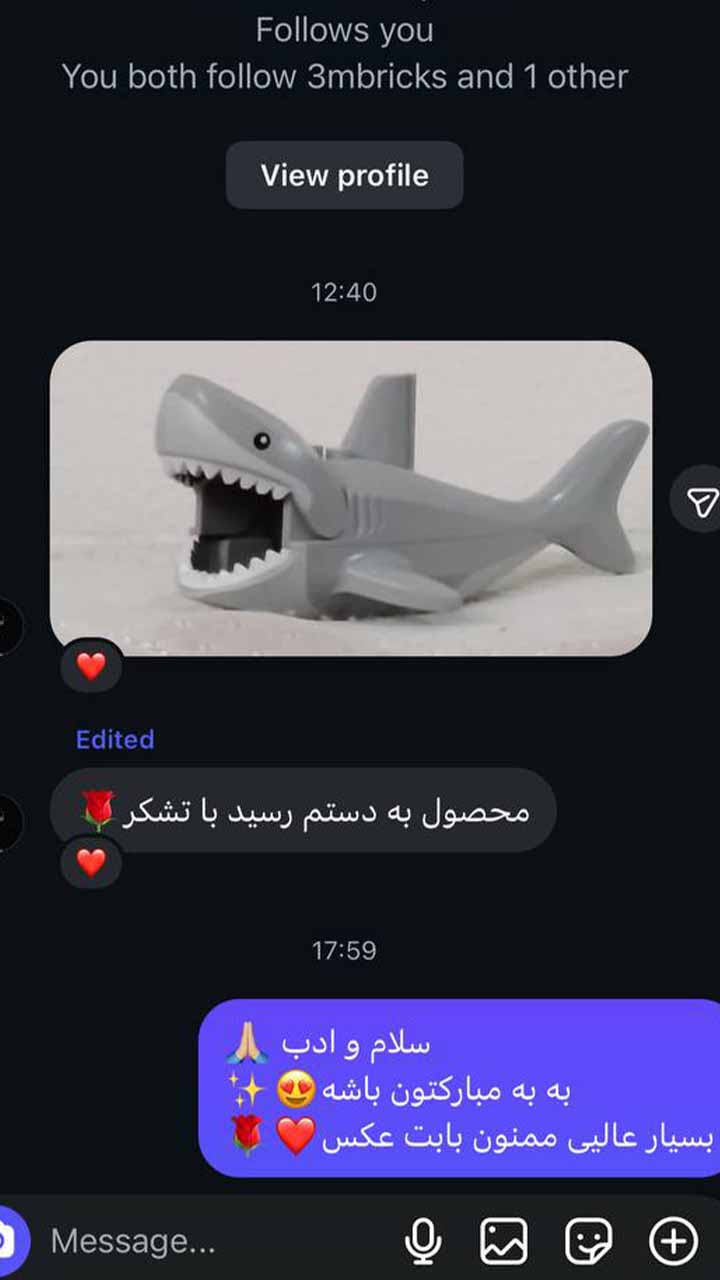Open the View profile button

(344, 175)
